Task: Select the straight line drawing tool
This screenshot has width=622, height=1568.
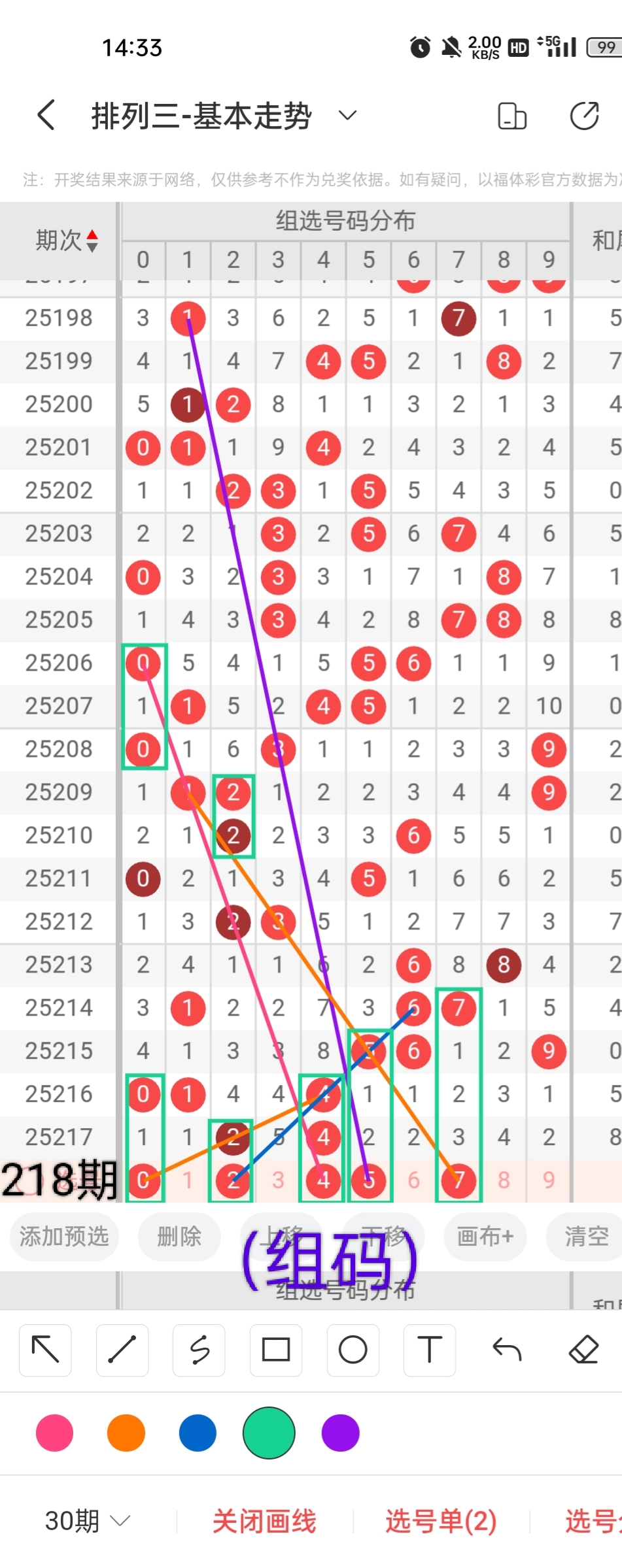Action: (x=122, y=1350)
